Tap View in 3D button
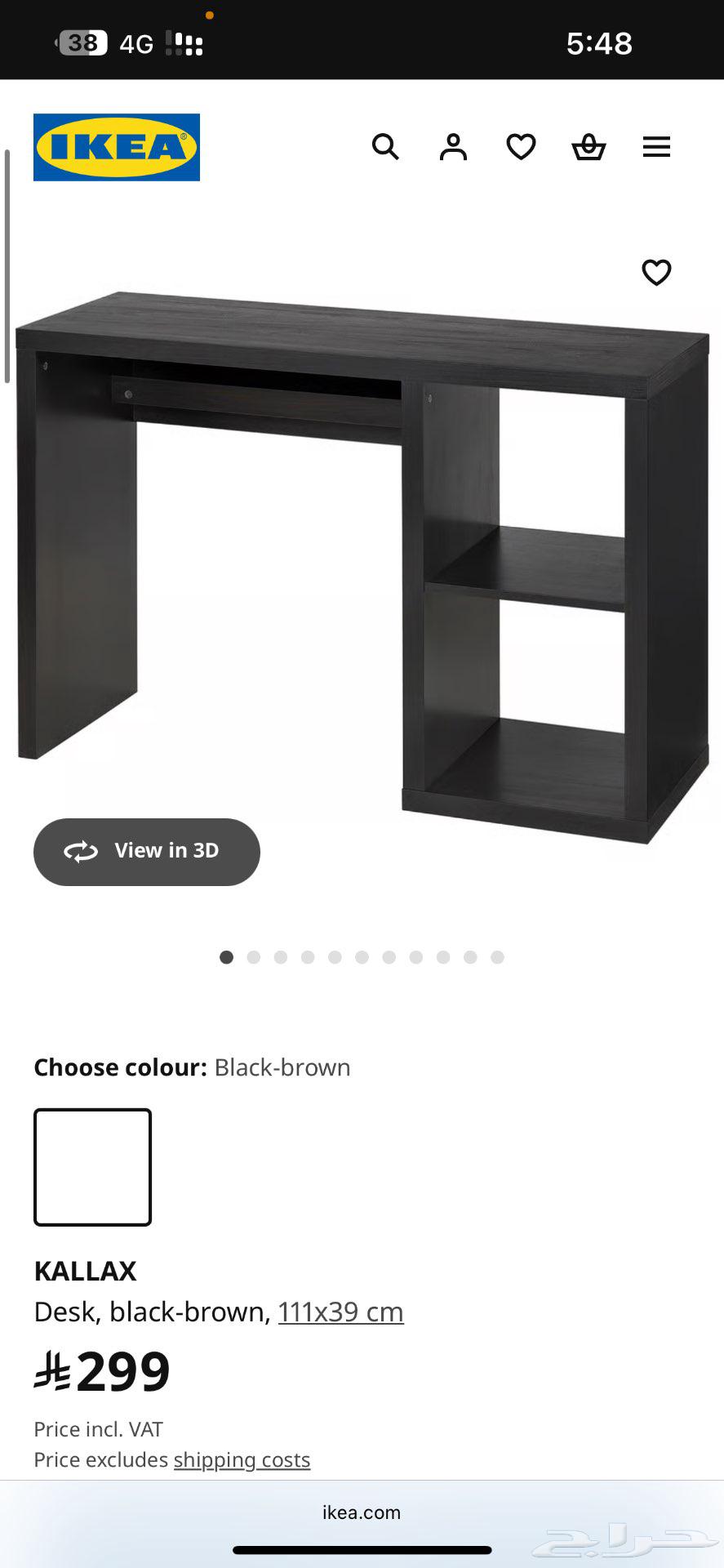The height and width of the screenshot is (1568, 724). click(x=147, y=852)
